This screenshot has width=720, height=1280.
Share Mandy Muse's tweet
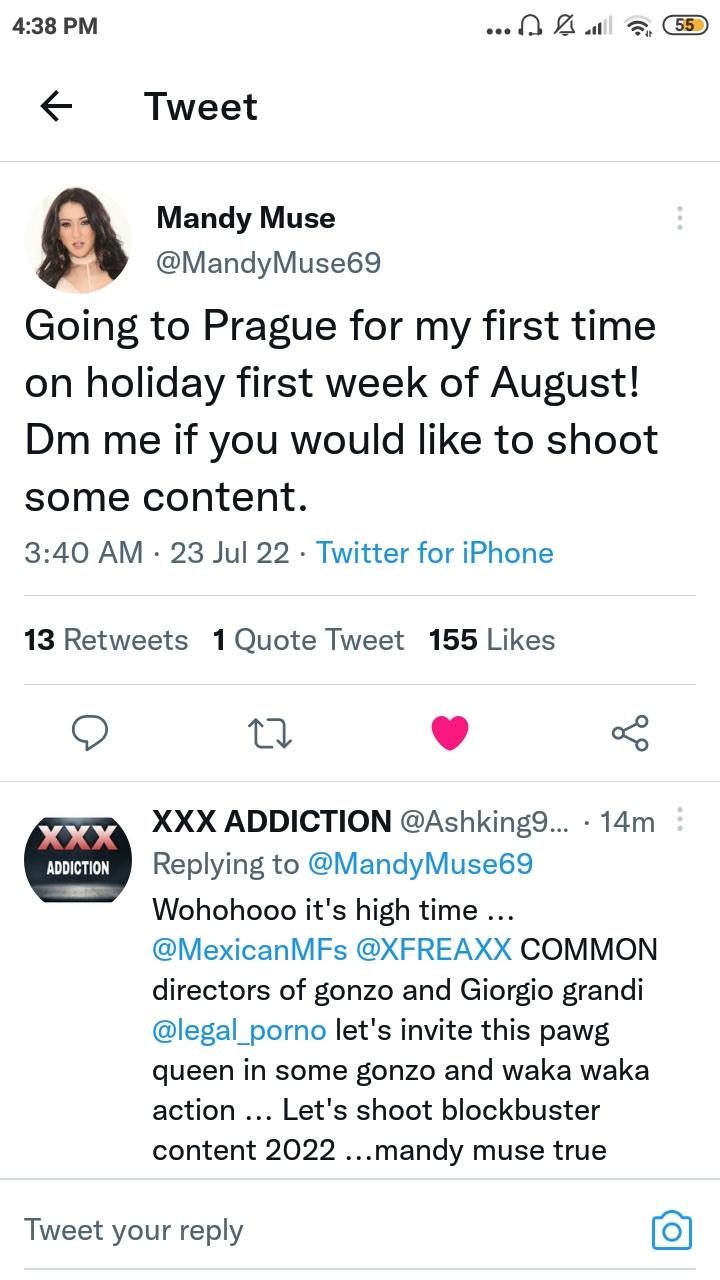pos(630,733)
